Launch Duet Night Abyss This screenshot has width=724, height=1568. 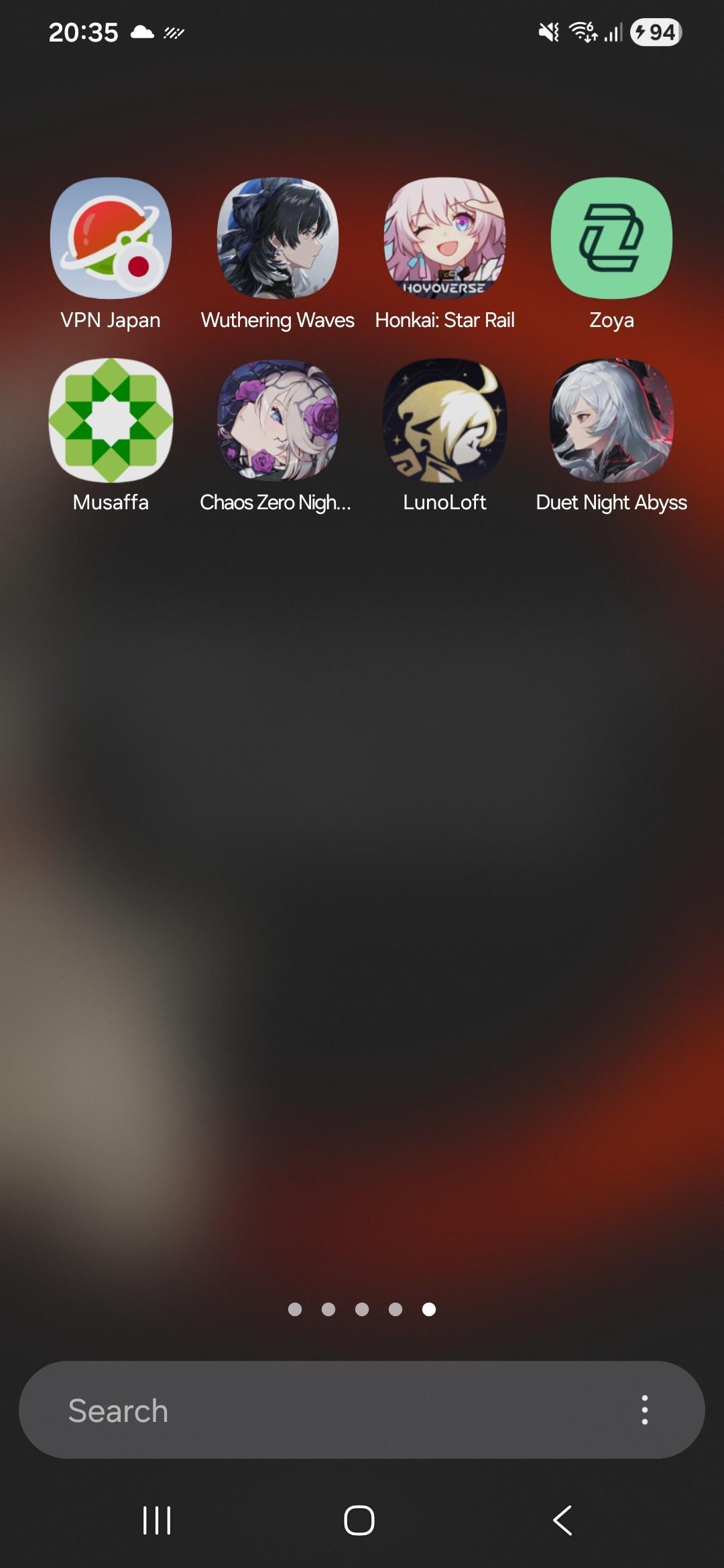coord(611,420)
